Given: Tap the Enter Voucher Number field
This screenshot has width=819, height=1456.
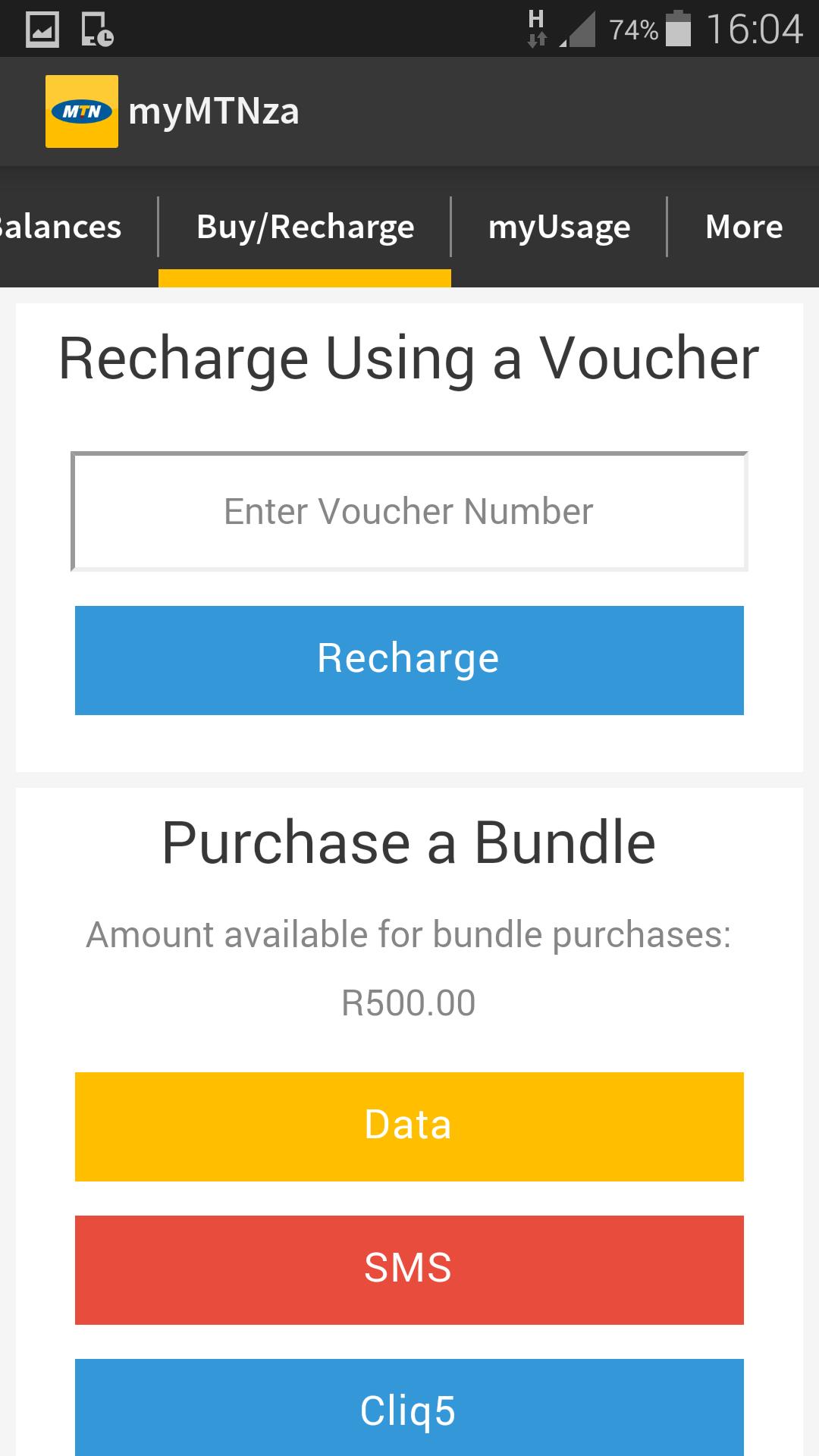Looking at the screenshot, I should [409, 511].
